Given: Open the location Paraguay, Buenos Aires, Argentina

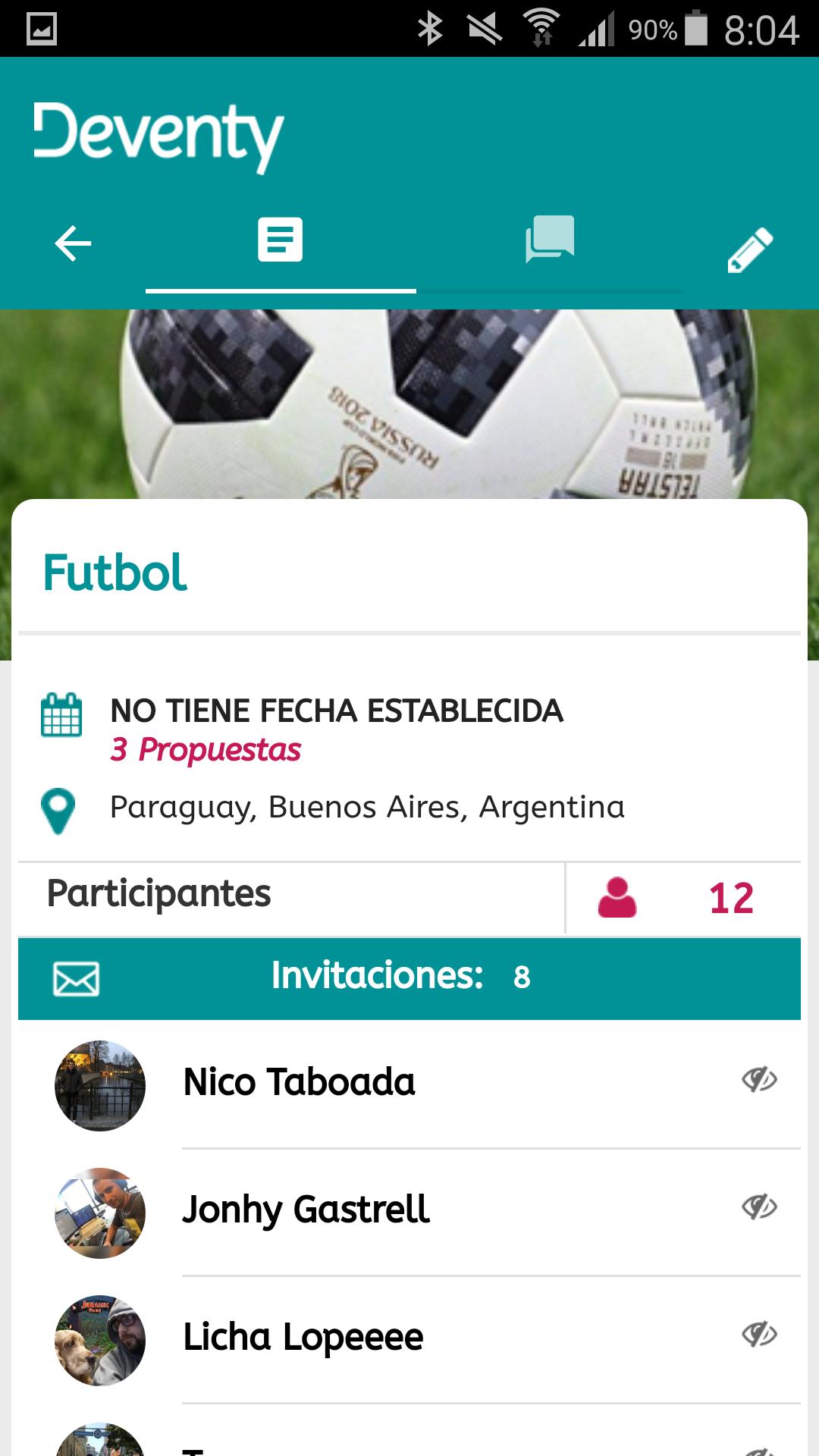Looking at the screenshot, I should click(367, 807).
